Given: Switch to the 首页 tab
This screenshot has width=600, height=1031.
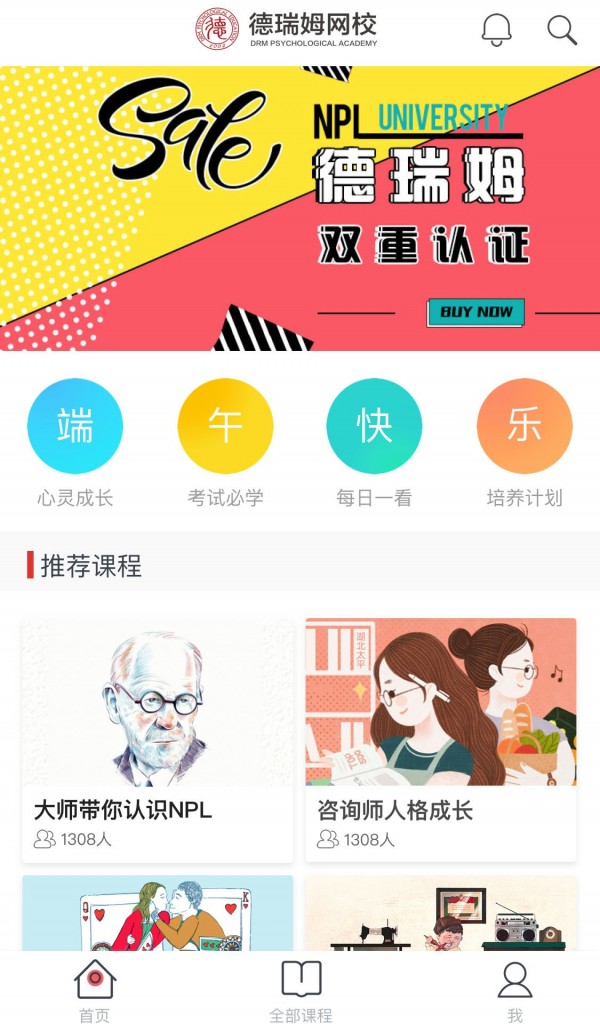Looking at the screenshot, I should [x=95, y=990].
